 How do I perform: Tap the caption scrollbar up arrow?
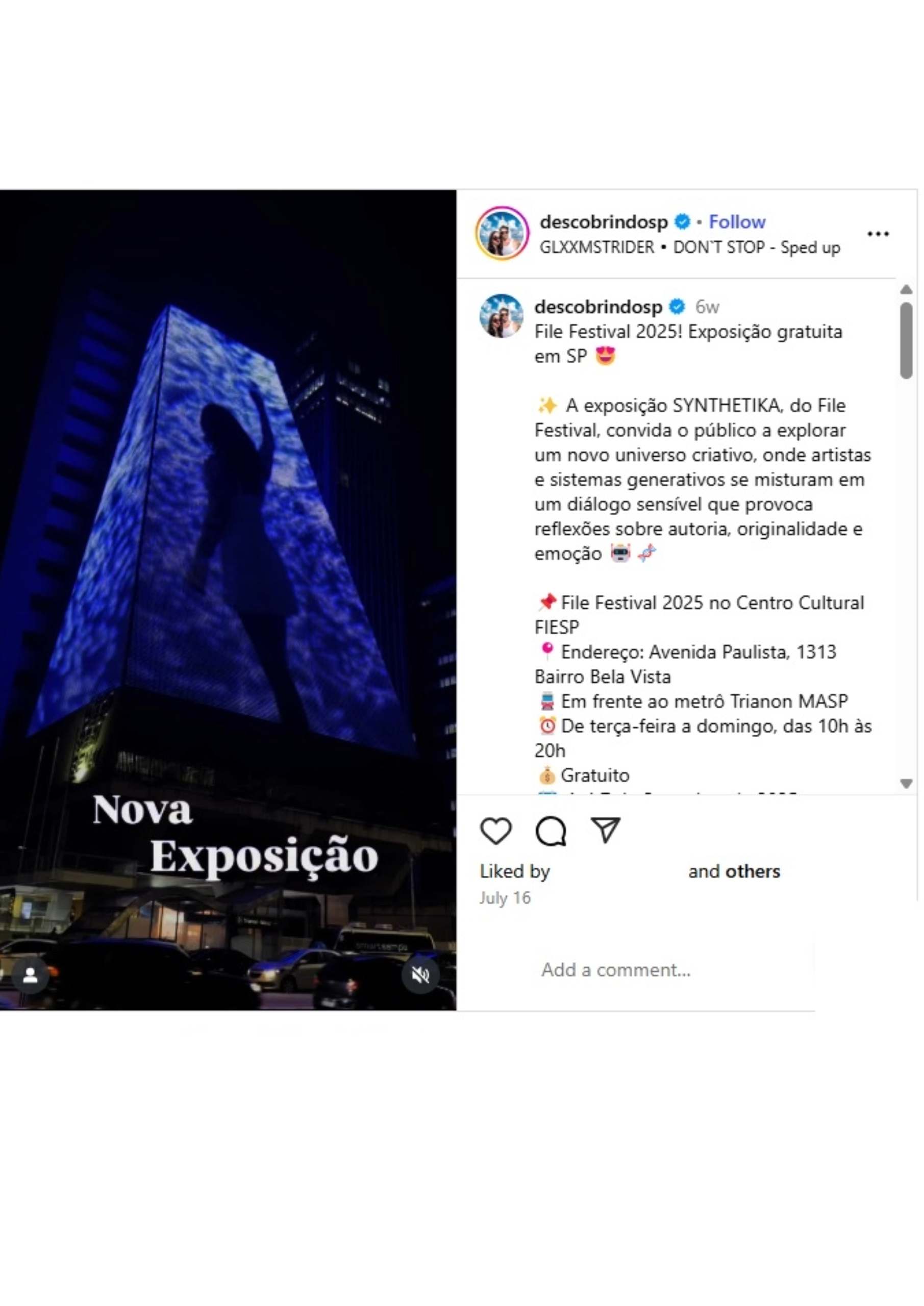tap(906, 290)
